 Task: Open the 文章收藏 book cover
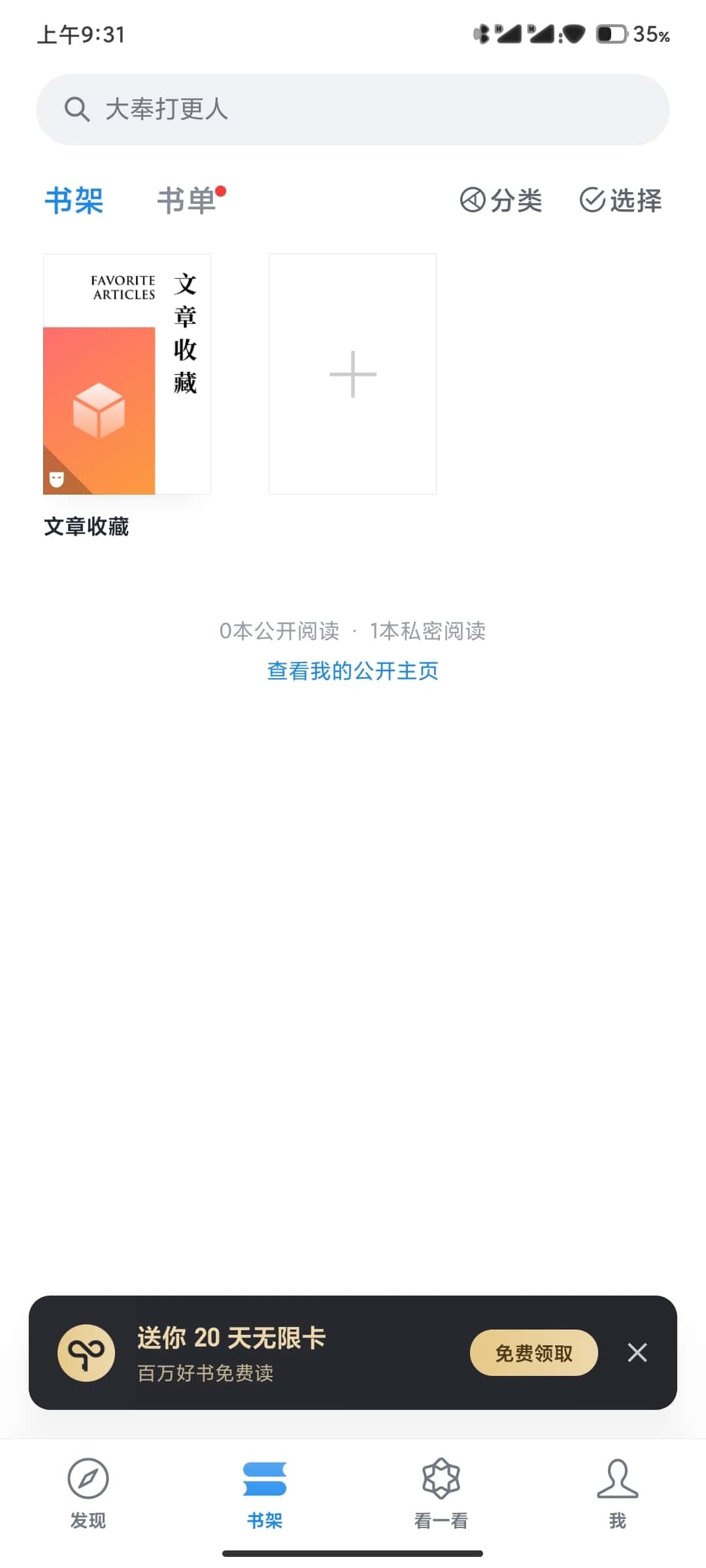[127, 374]
